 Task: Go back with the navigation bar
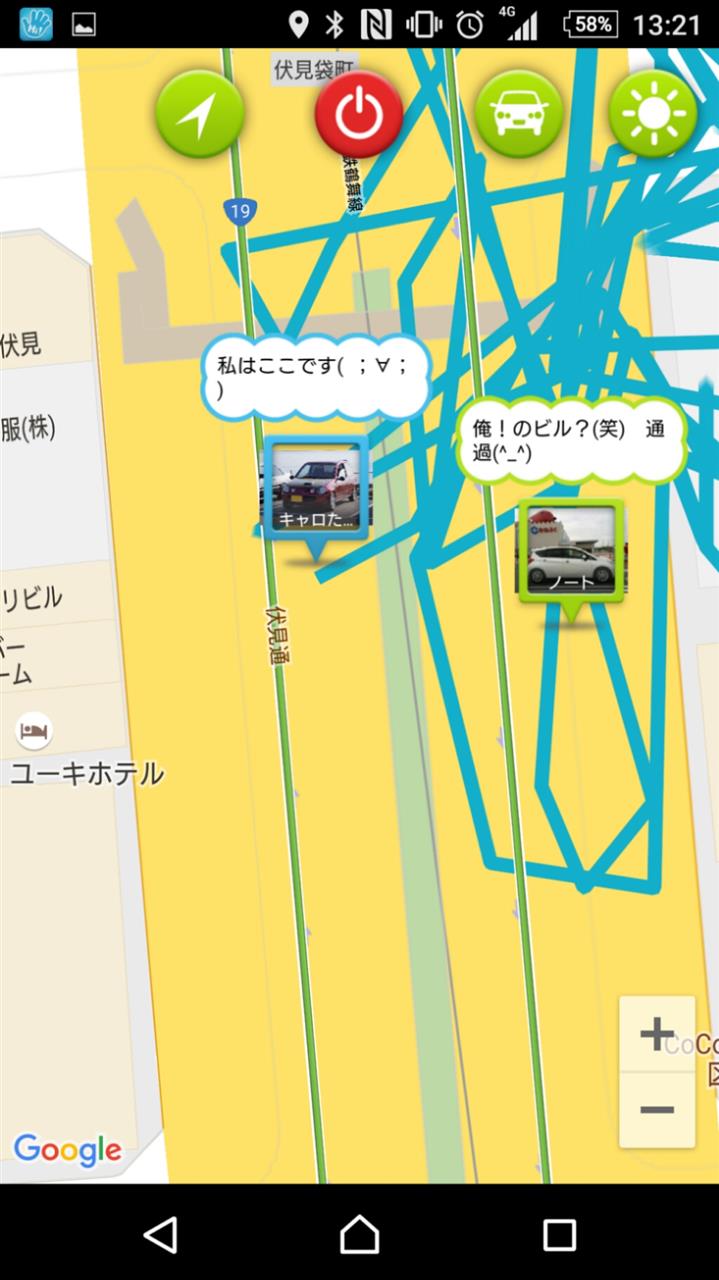160,1234
